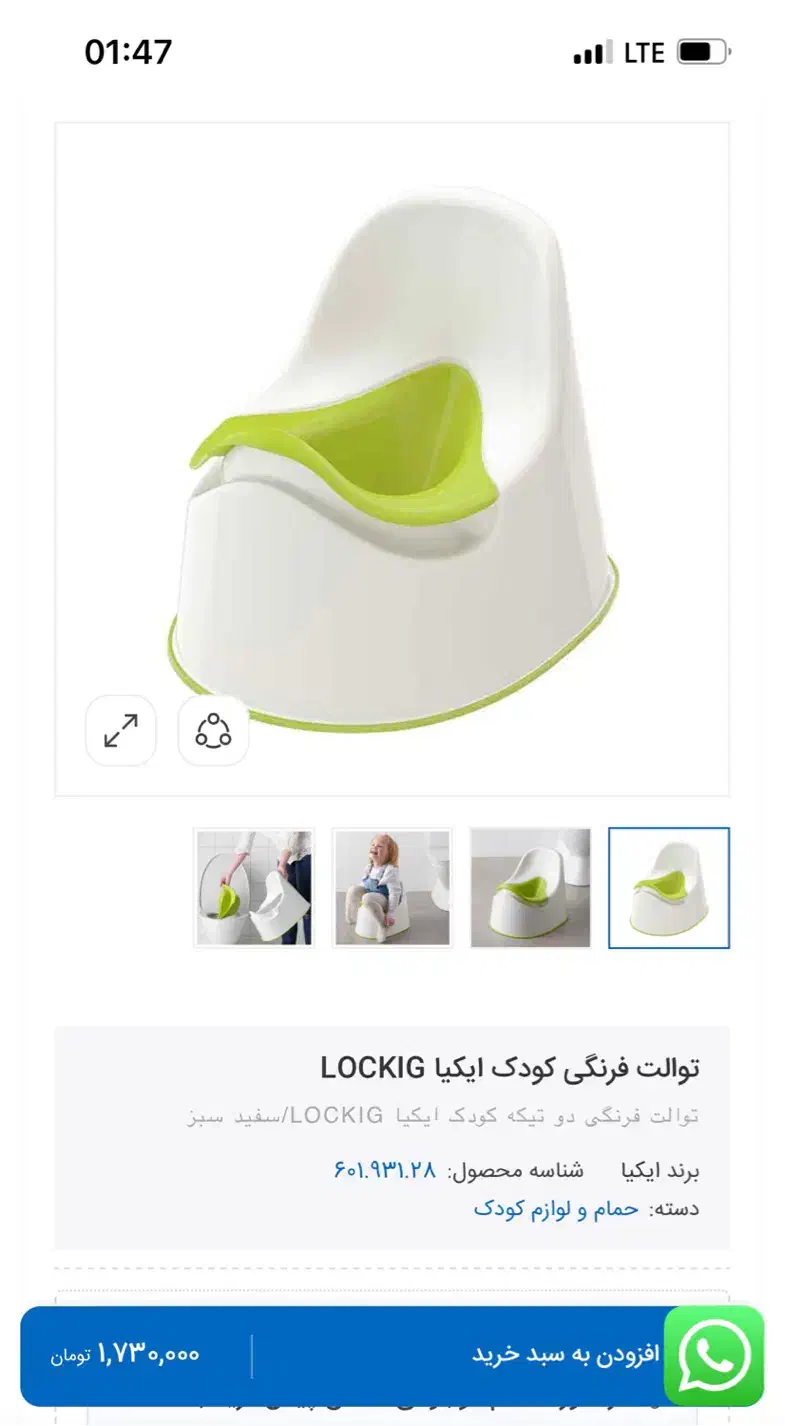Expand the product image to fullscreen
Viewport: 785px width, 1426px height.
tap(121, 731)
